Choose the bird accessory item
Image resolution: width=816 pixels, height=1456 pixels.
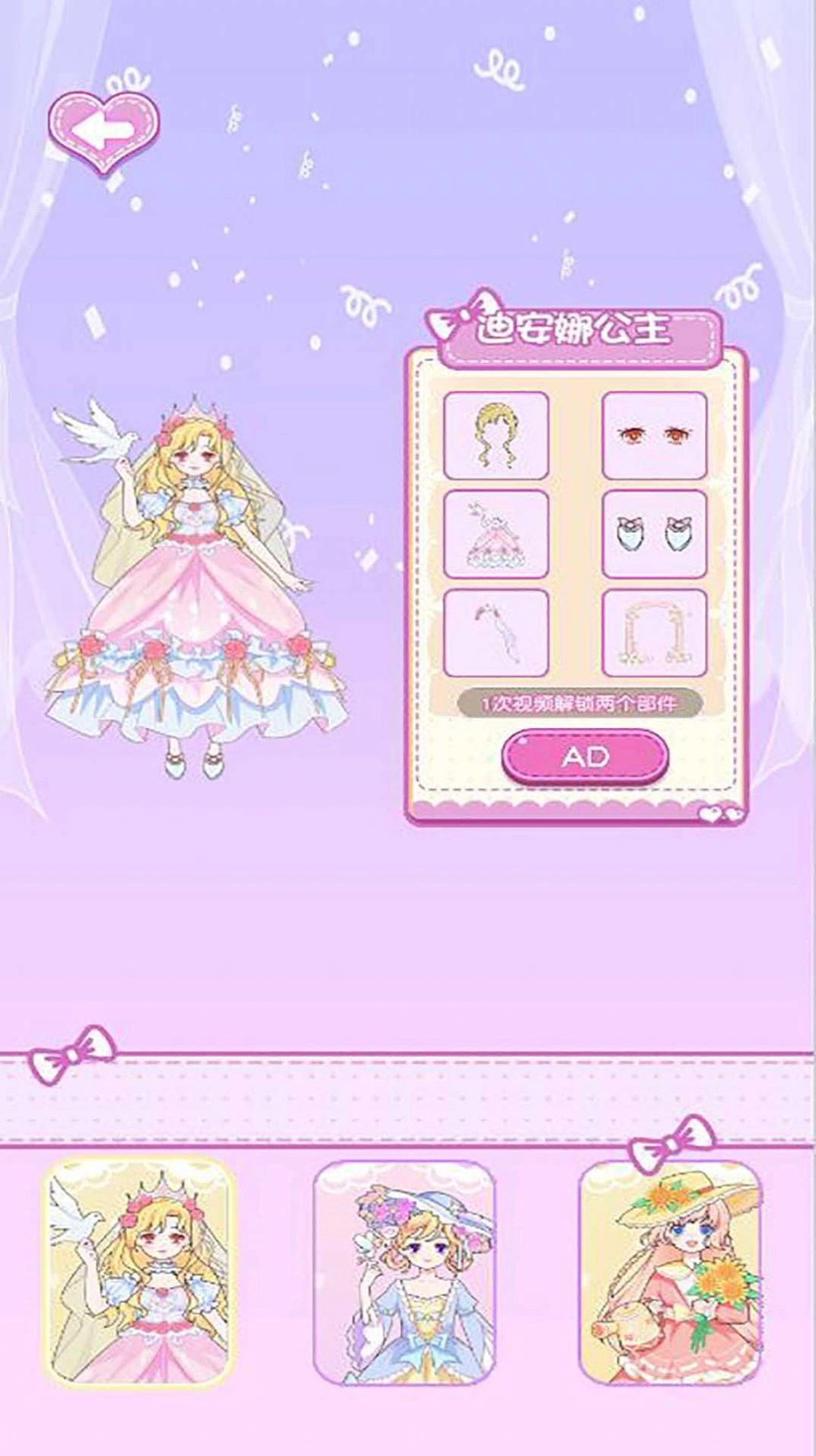pyautogui.click(x=496, y=633)
